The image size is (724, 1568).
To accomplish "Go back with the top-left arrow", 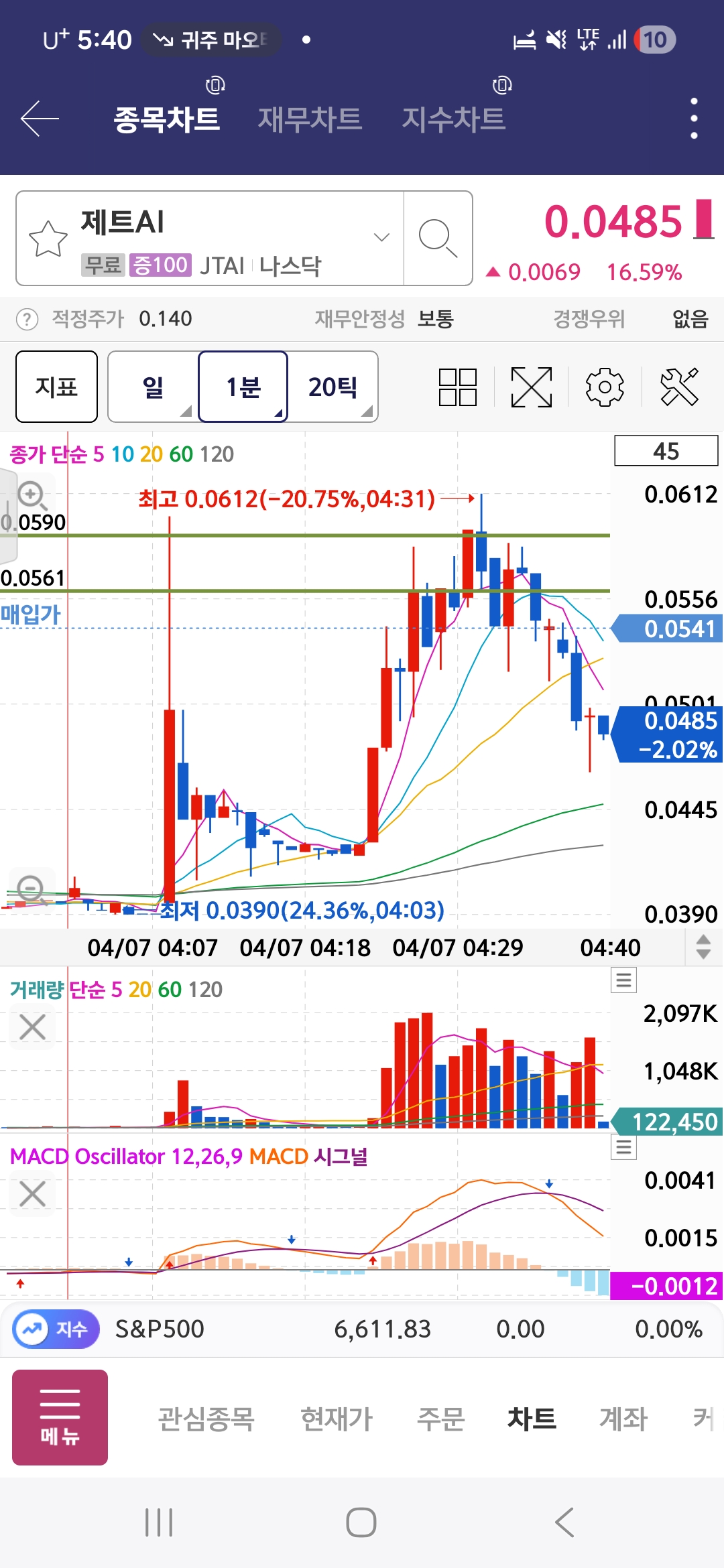I will (x=40, y=119).
